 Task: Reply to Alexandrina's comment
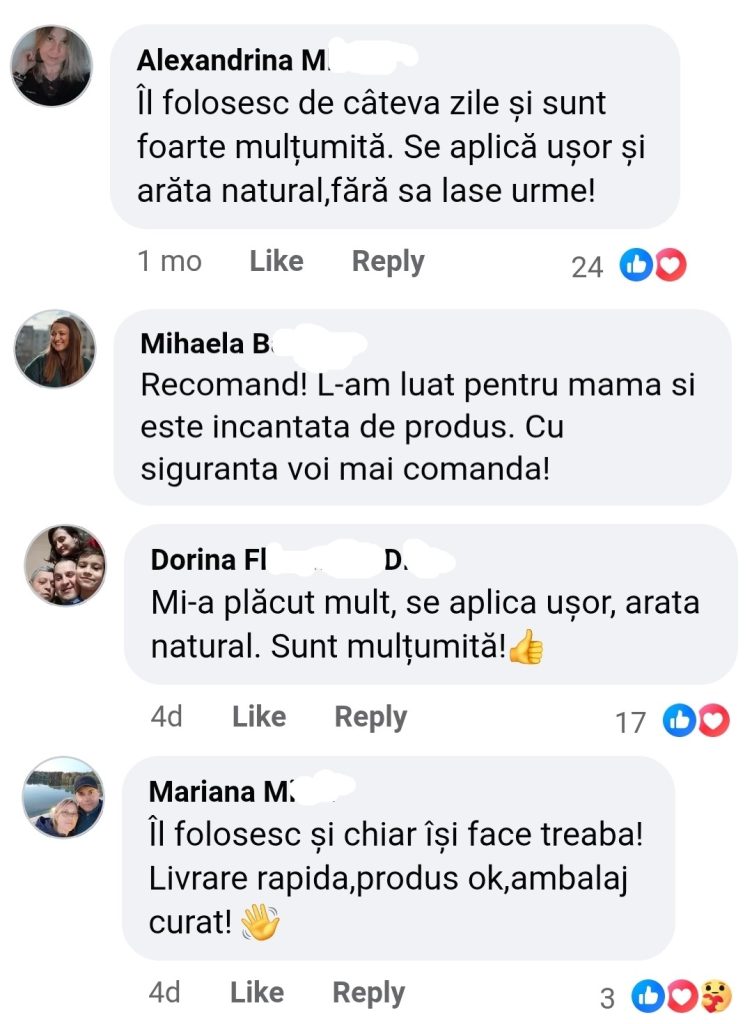(388, 262)
